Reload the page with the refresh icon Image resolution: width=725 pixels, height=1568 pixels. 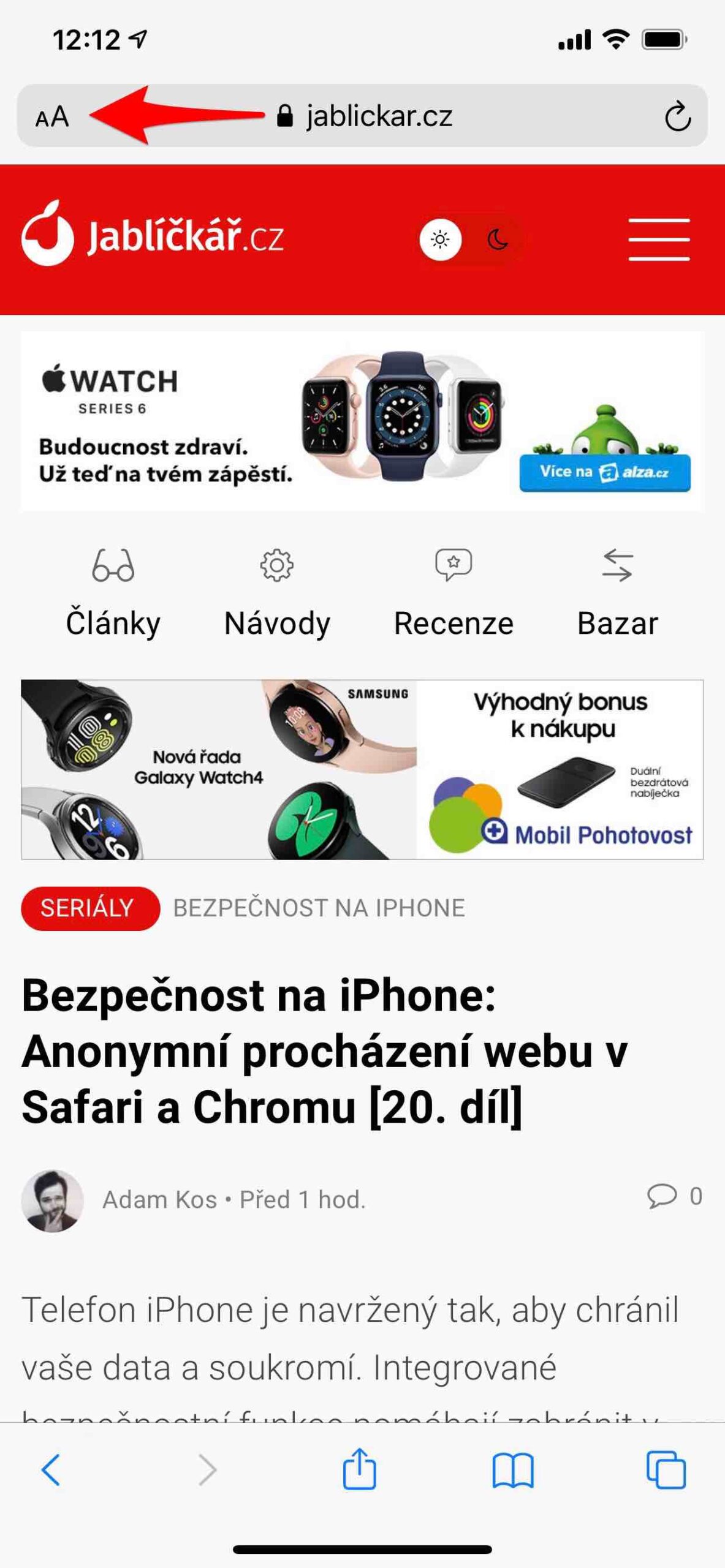click(677, 116)
